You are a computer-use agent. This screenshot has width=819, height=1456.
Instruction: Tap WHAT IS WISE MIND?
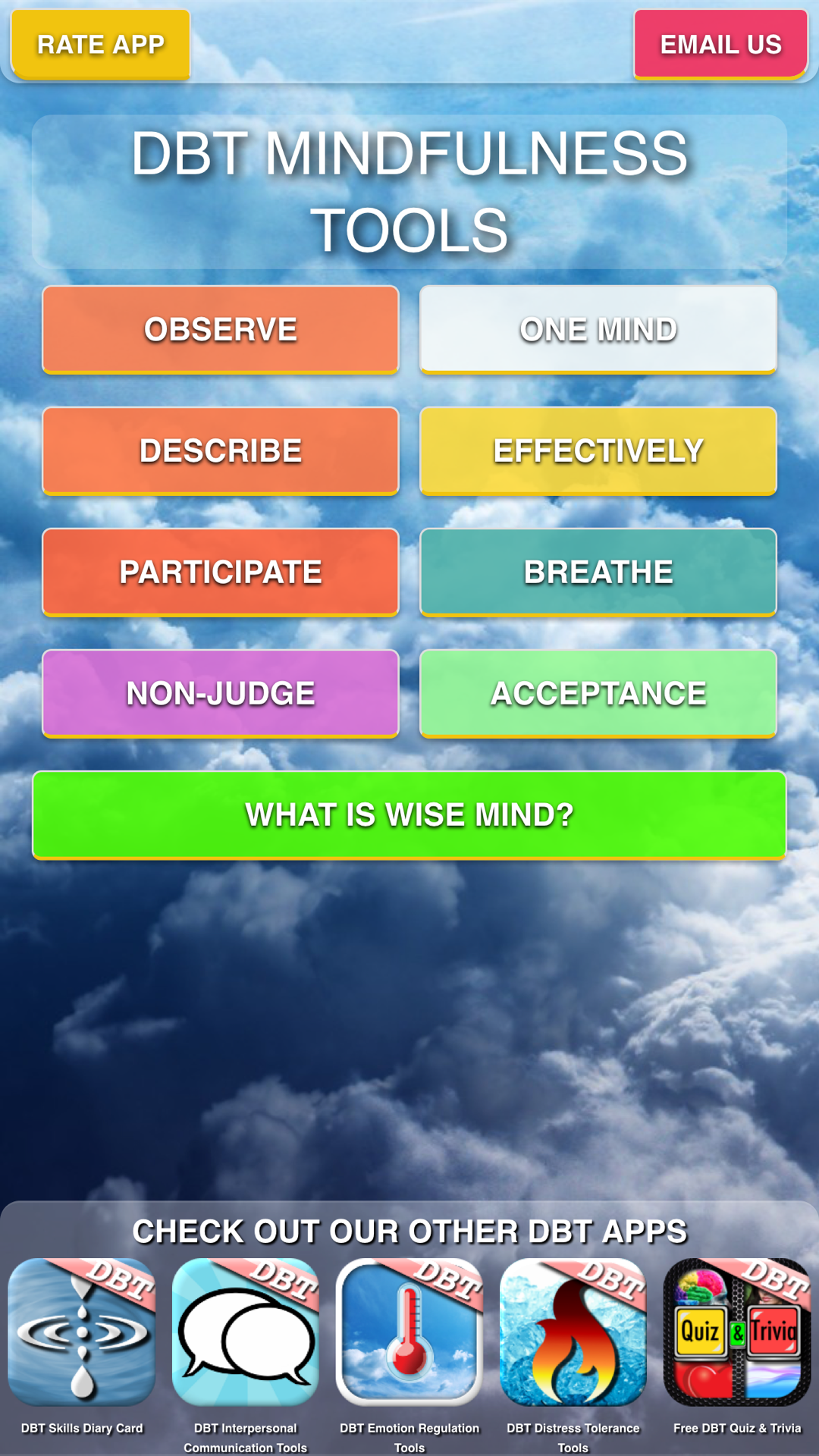(x=409, y=814)
